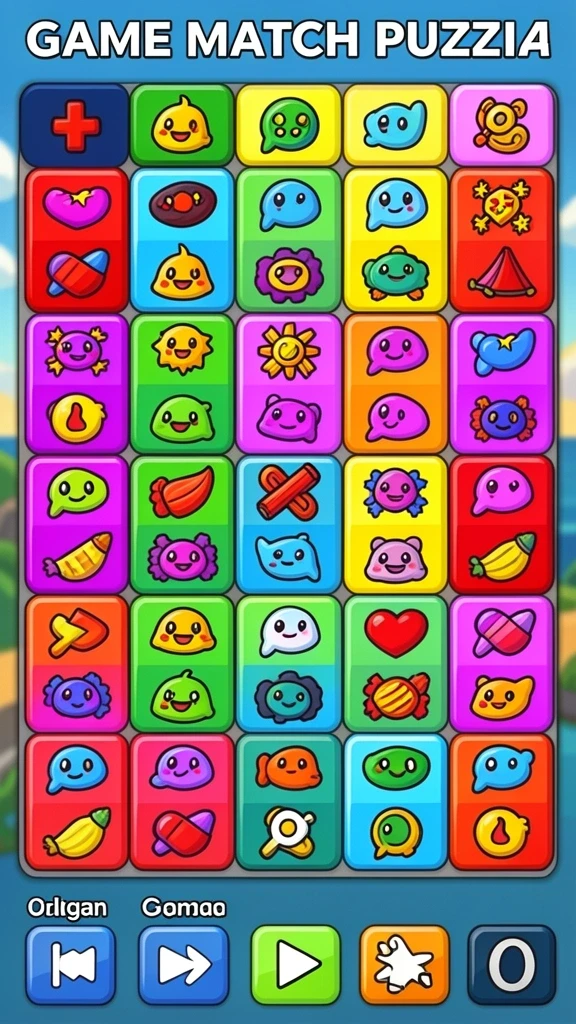Image resolution: width=576 pixels, height=1024 pixels.
Task: Activate the orange splat power-up button
Action: pos(405,965)
